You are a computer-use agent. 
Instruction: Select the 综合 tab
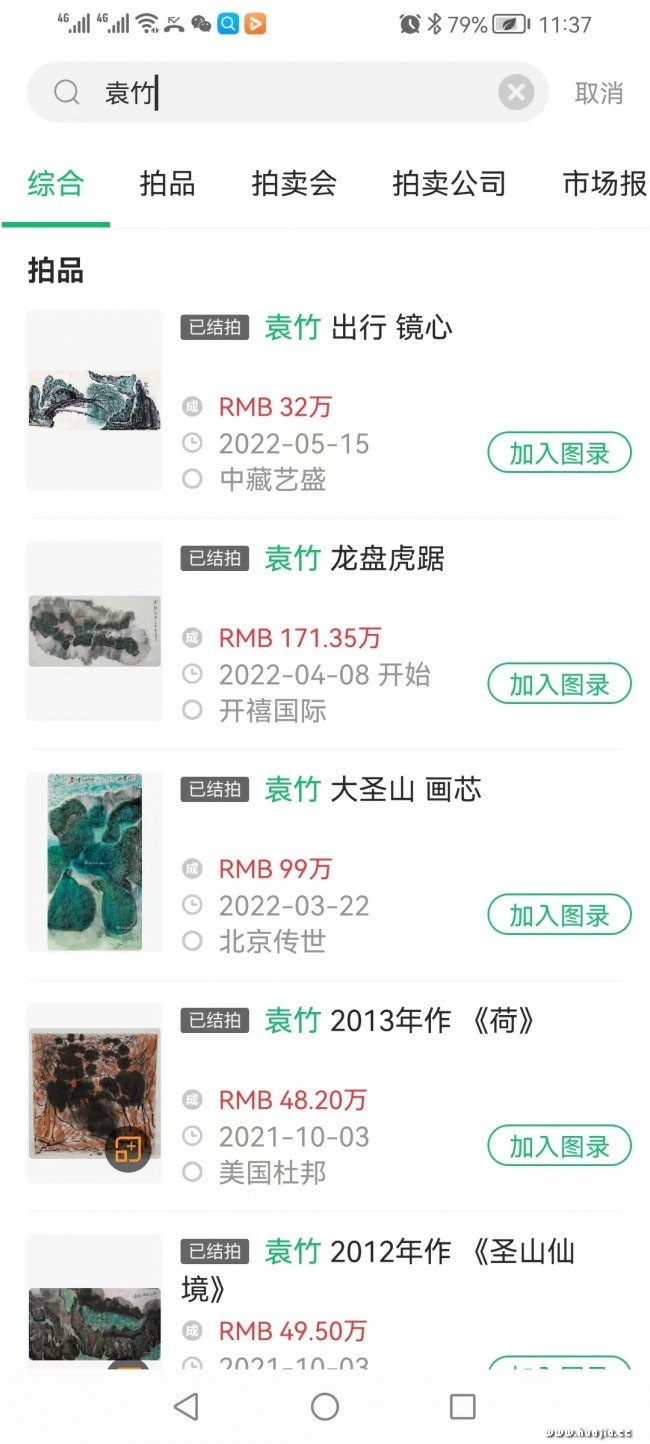56,184
